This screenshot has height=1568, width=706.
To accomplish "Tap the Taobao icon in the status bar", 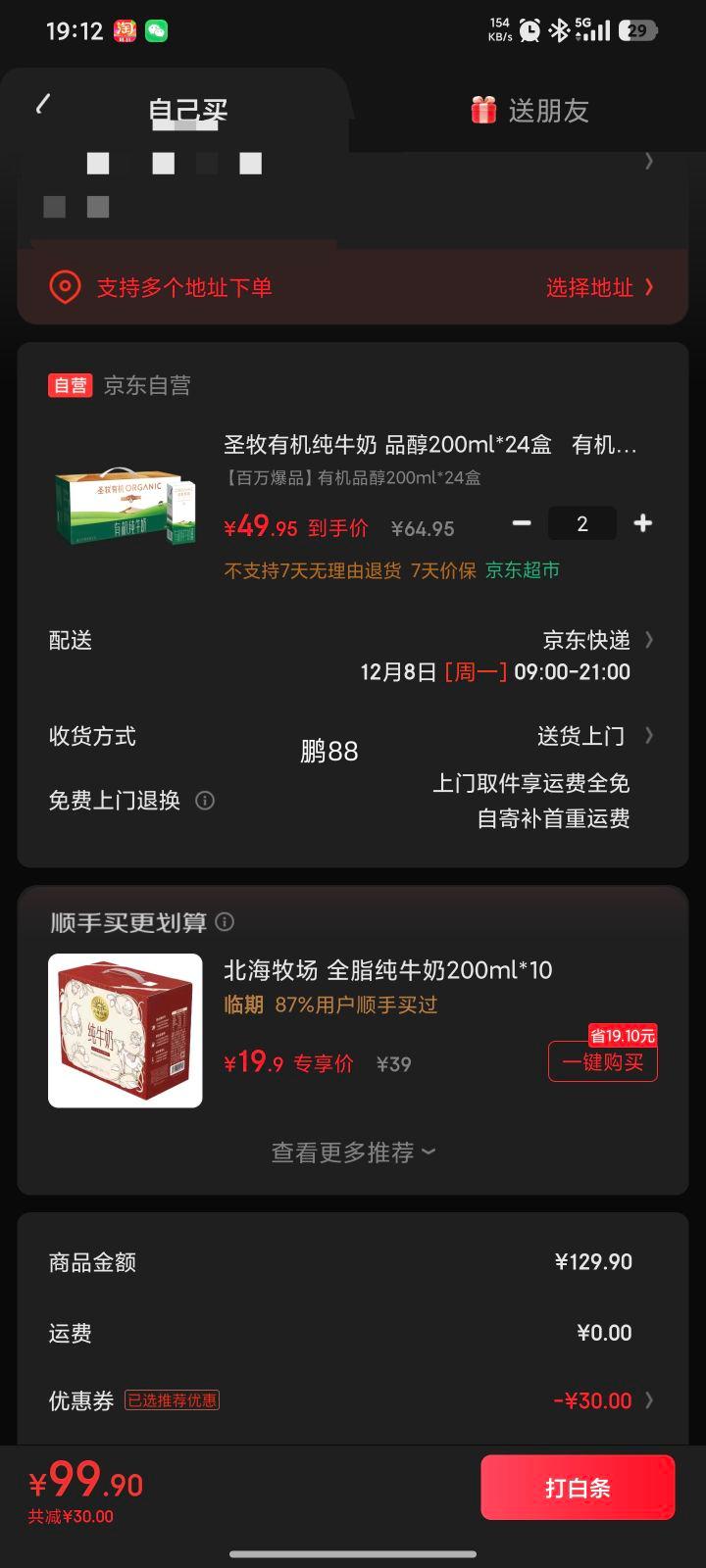I will [x=127, y=31].
